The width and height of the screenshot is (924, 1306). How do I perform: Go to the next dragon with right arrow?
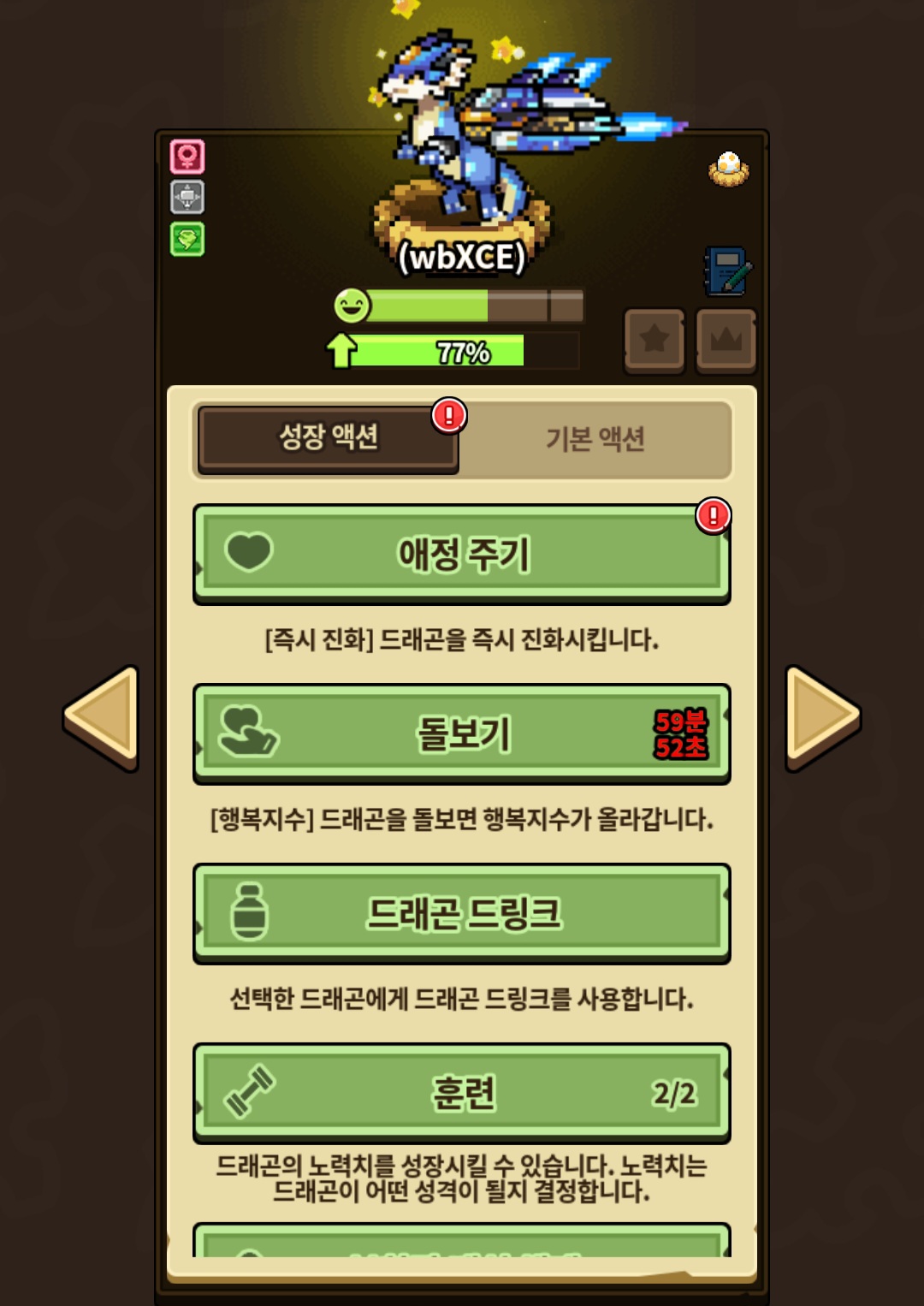822,717
